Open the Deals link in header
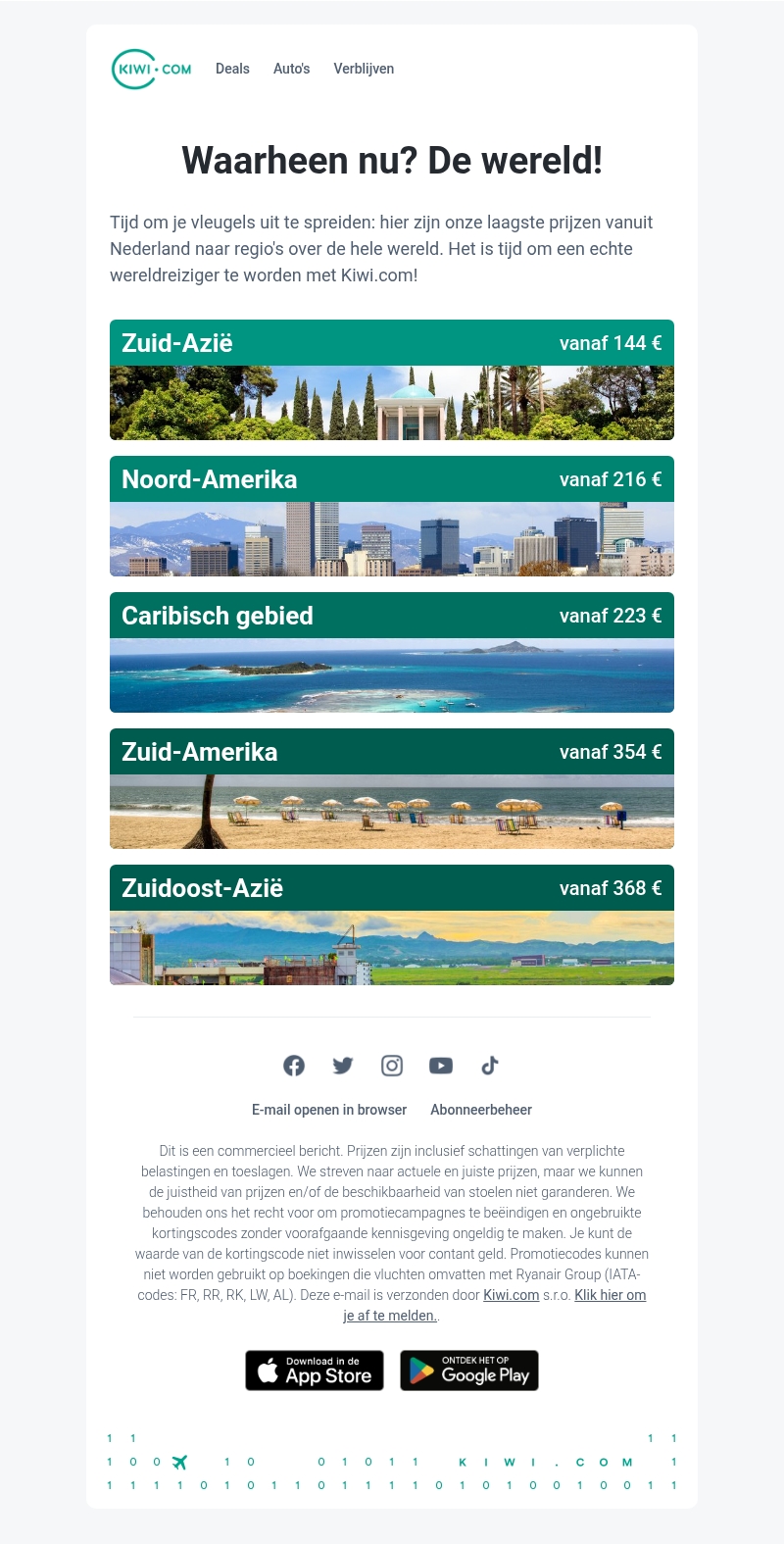This screenshot has width=784, height=1544. [232, 69]
